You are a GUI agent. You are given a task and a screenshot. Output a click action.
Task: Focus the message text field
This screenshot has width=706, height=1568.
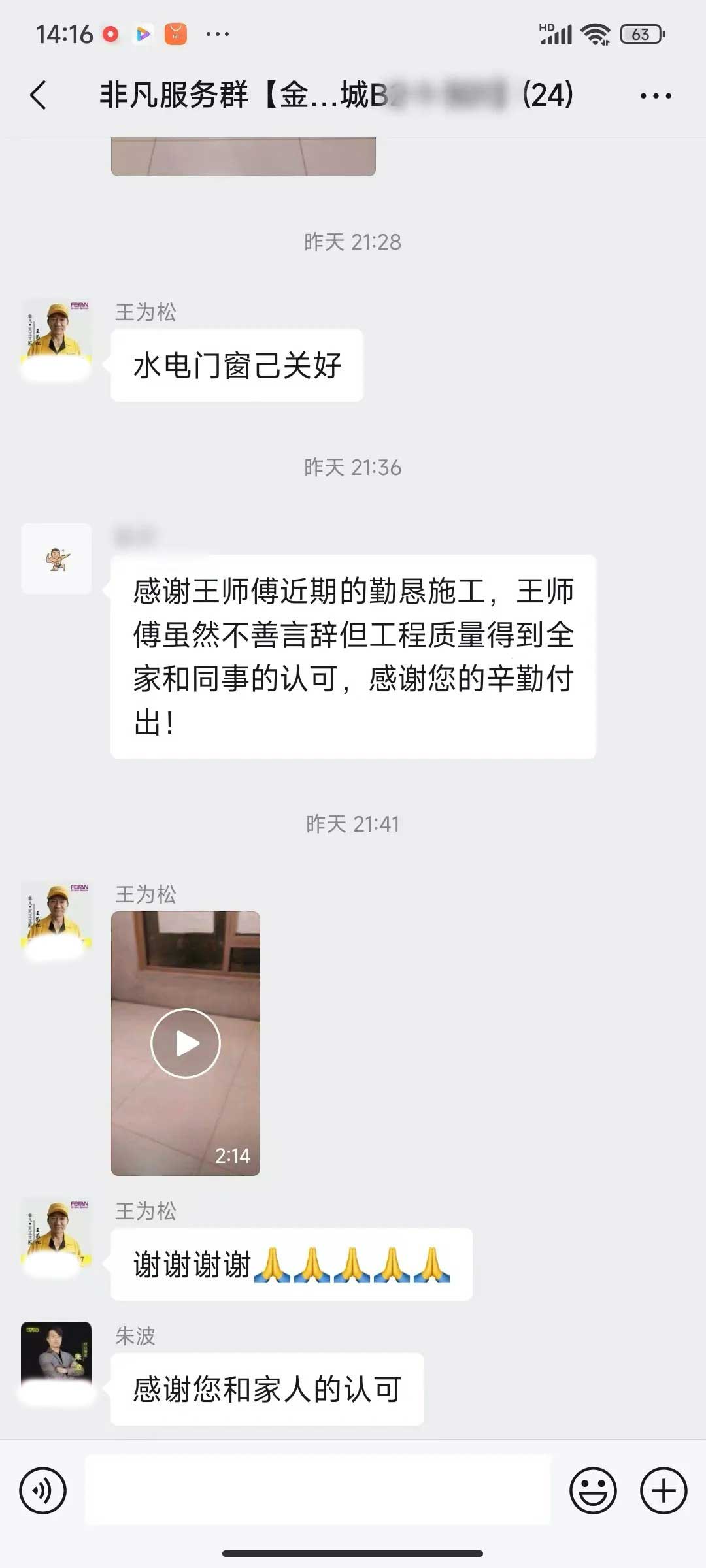click(318, 1490)
